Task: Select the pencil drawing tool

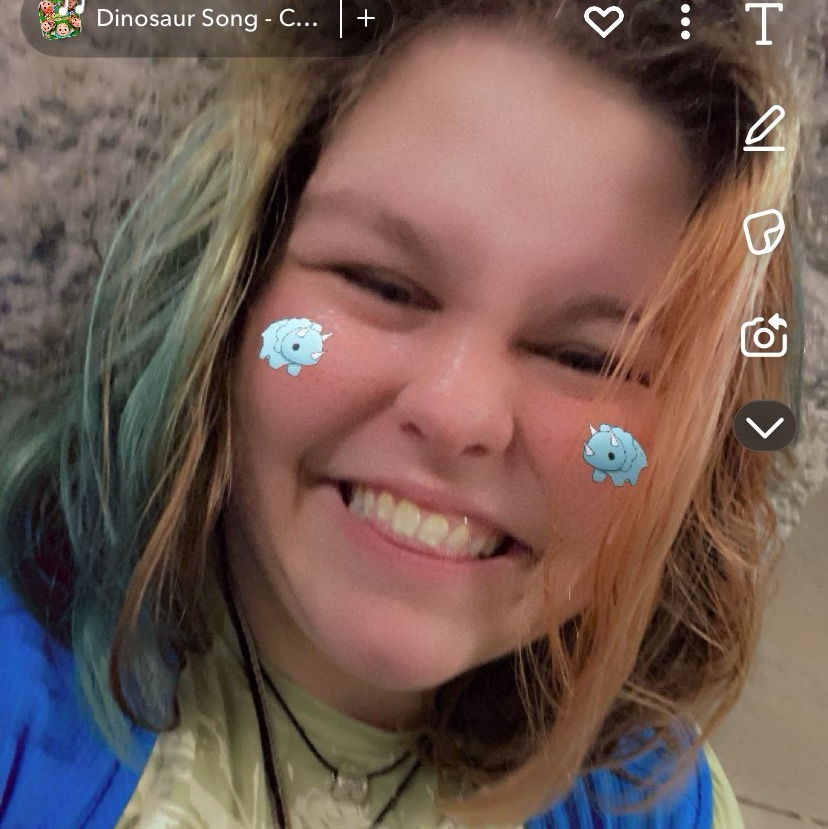Action: [764, 130]
